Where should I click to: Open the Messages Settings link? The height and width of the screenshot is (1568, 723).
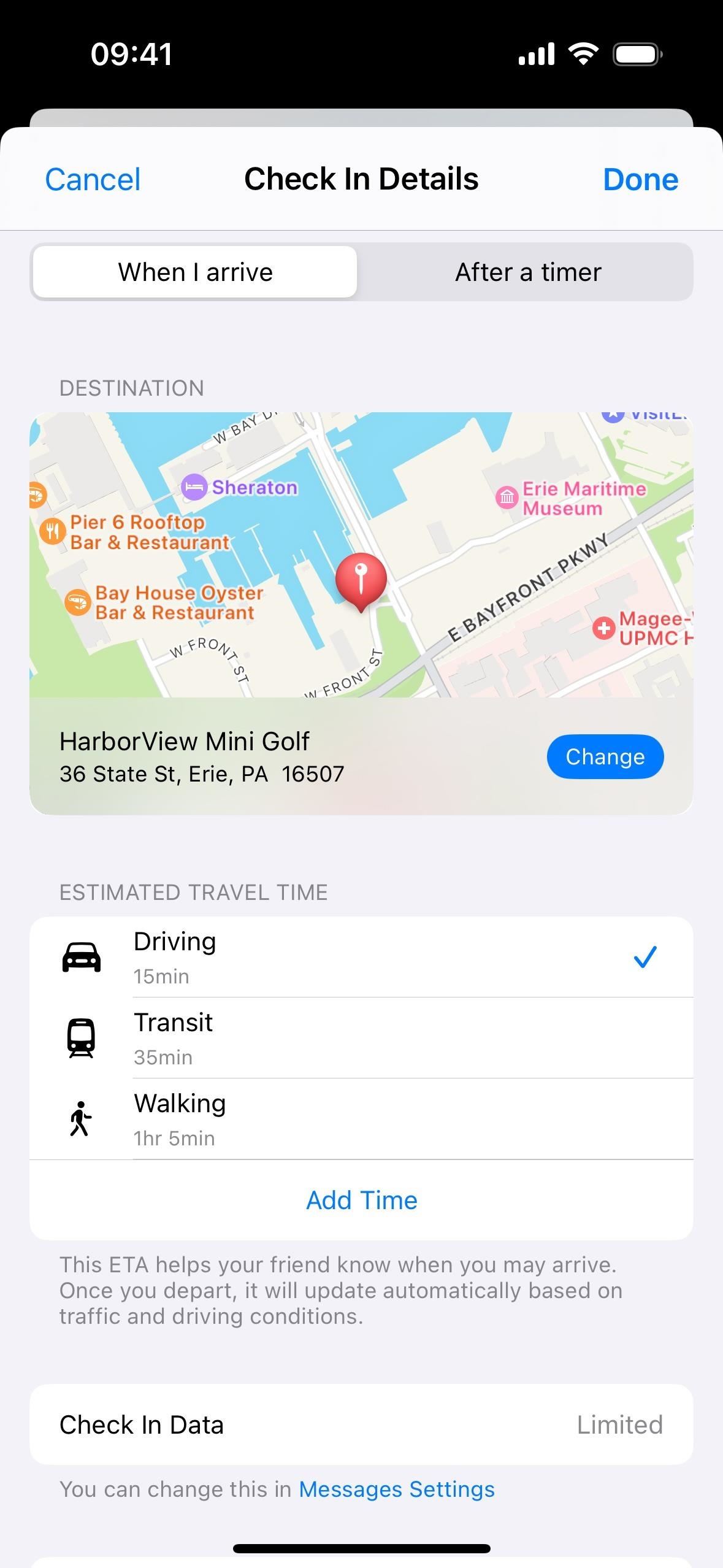(x=396, y=1489)
